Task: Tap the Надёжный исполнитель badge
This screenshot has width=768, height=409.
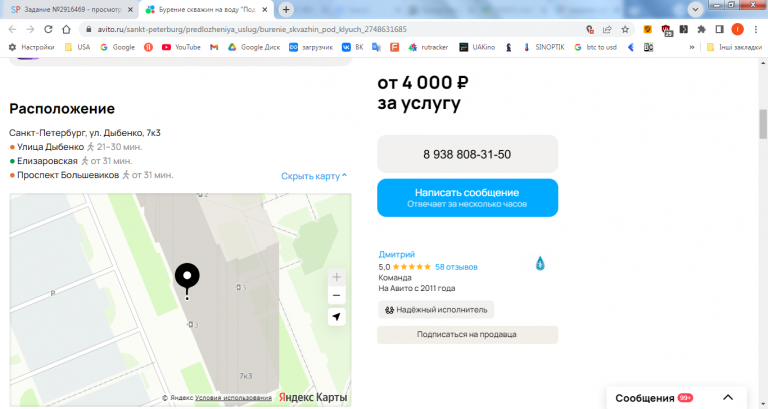Action: [436, 310]
